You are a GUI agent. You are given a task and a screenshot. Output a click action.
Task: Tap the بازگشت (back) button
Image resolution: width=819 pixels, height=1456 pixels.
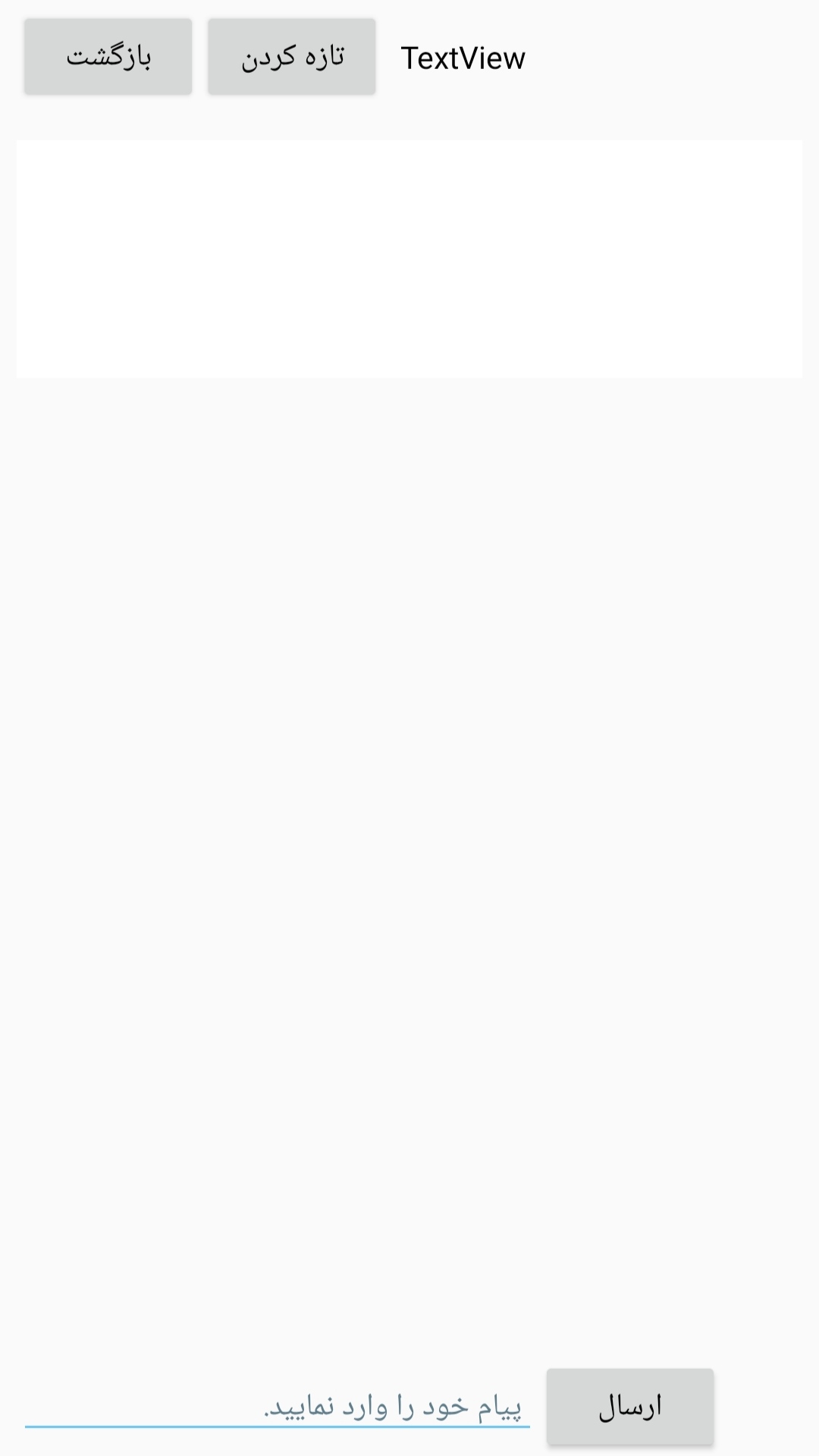[108, 57]
